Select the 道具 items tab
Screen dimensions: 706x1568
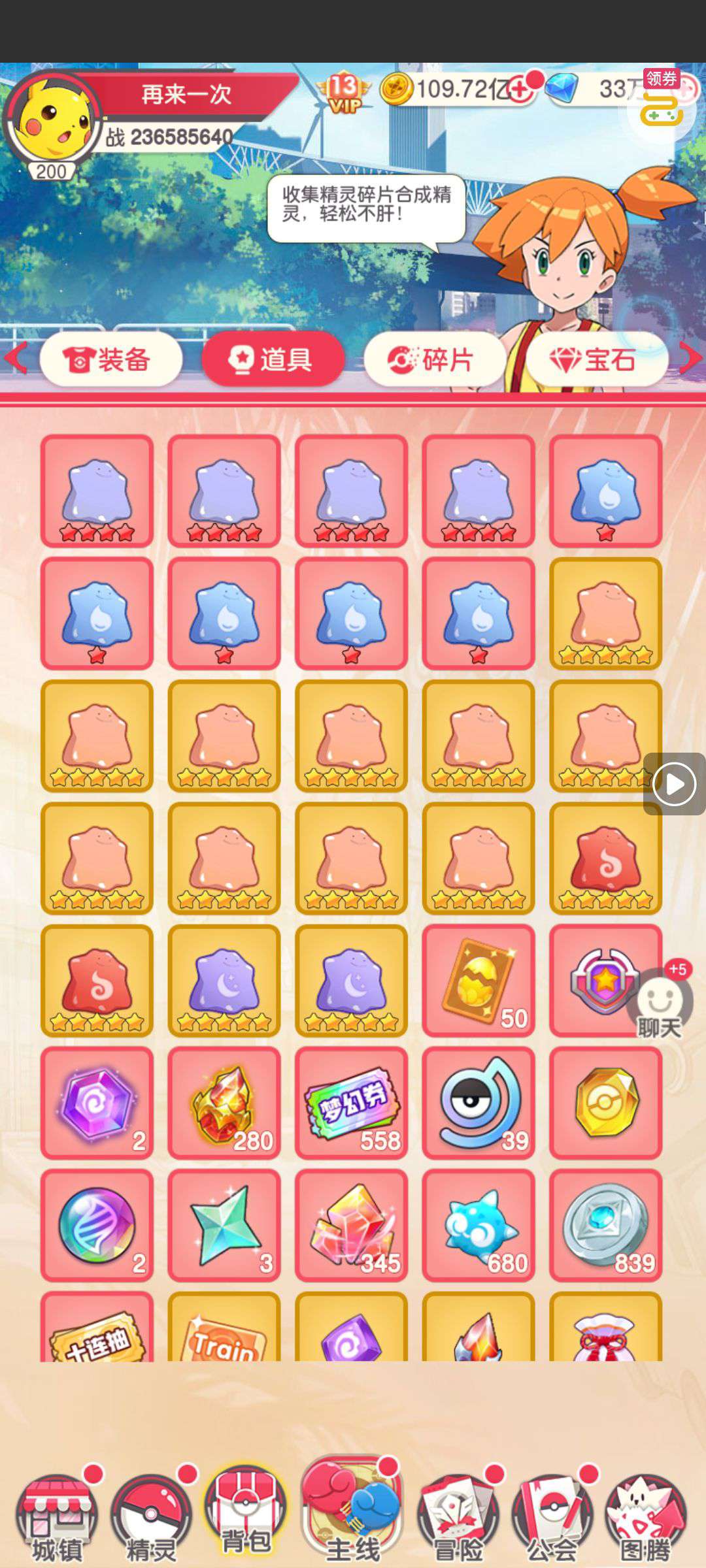point(273,359)
